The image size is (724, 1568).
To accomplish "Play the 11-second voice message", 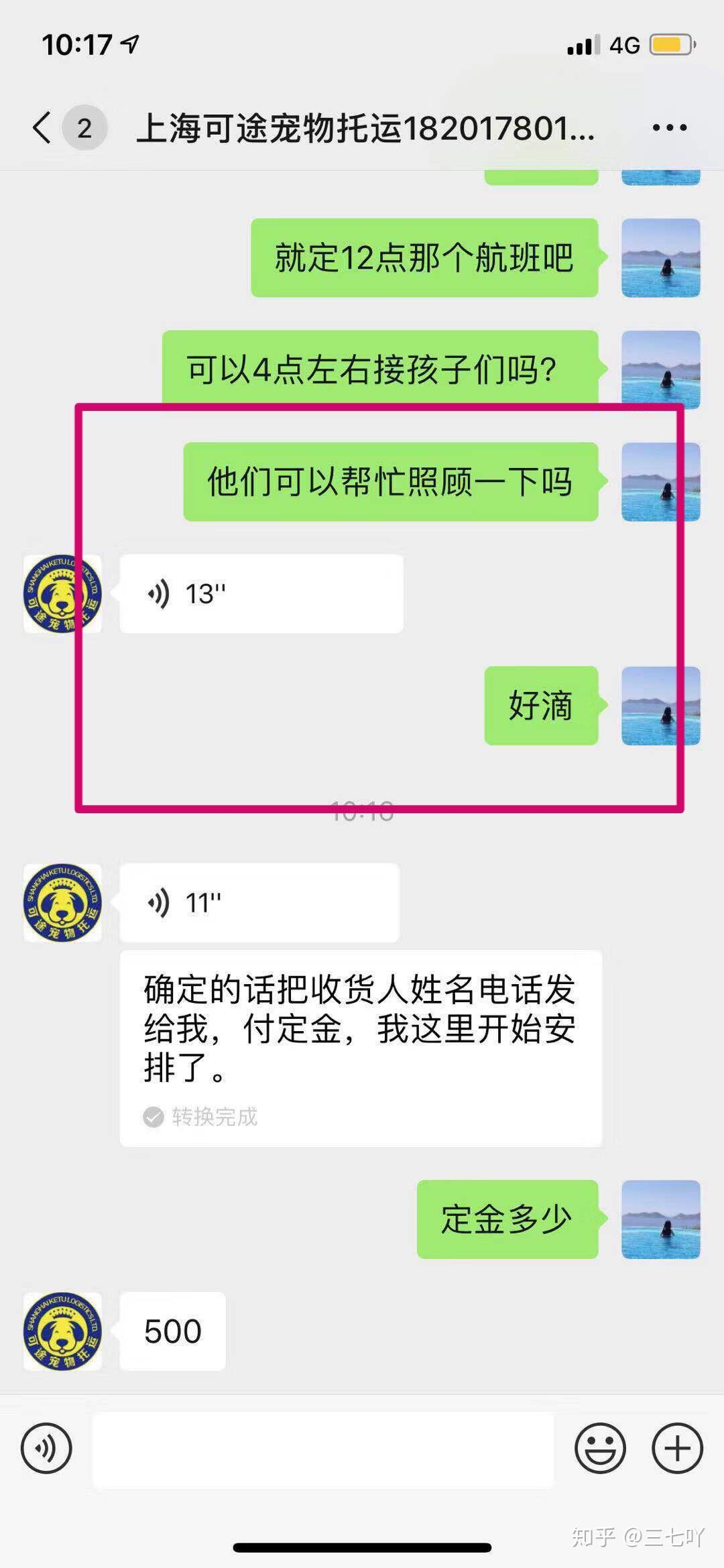I will [259, 903].
